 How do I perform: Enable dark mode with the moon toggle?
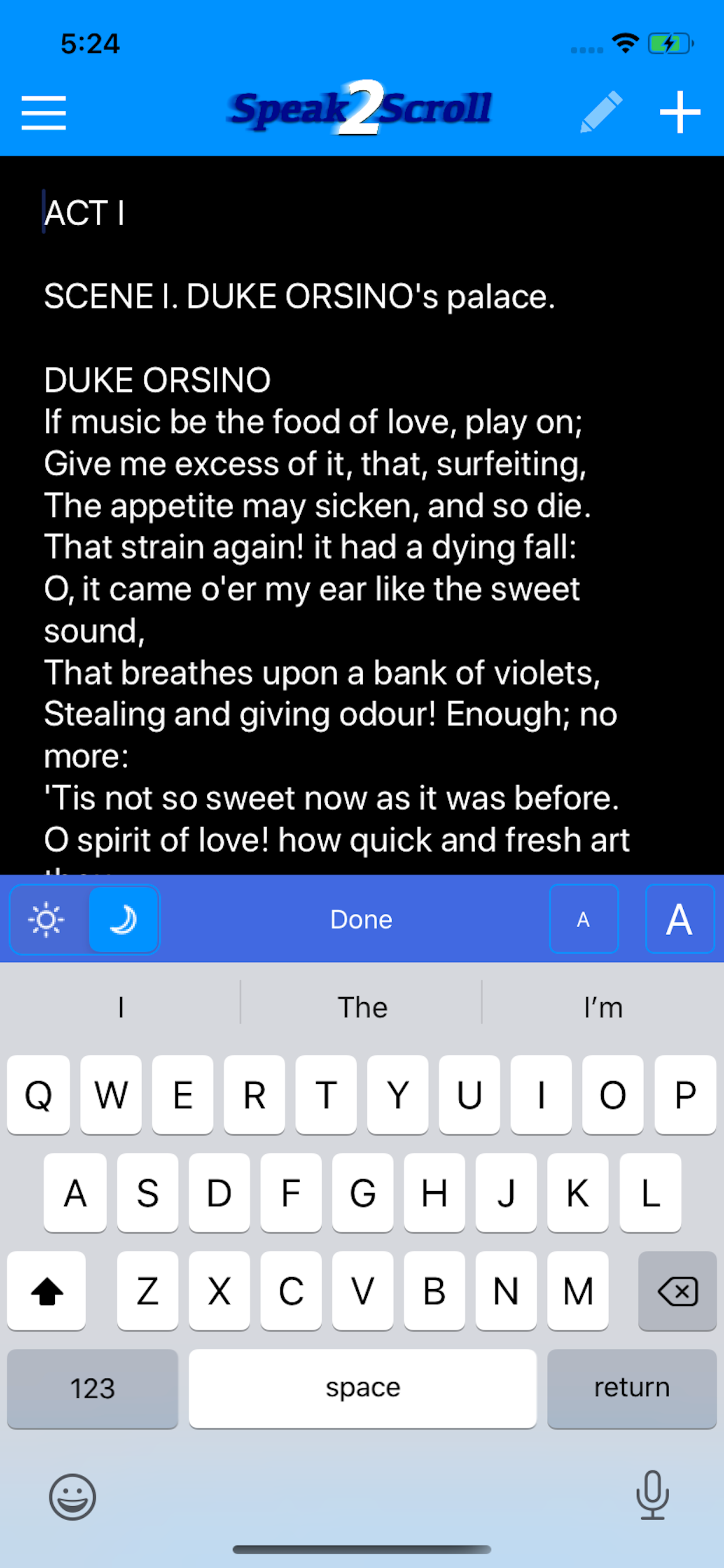124,919
